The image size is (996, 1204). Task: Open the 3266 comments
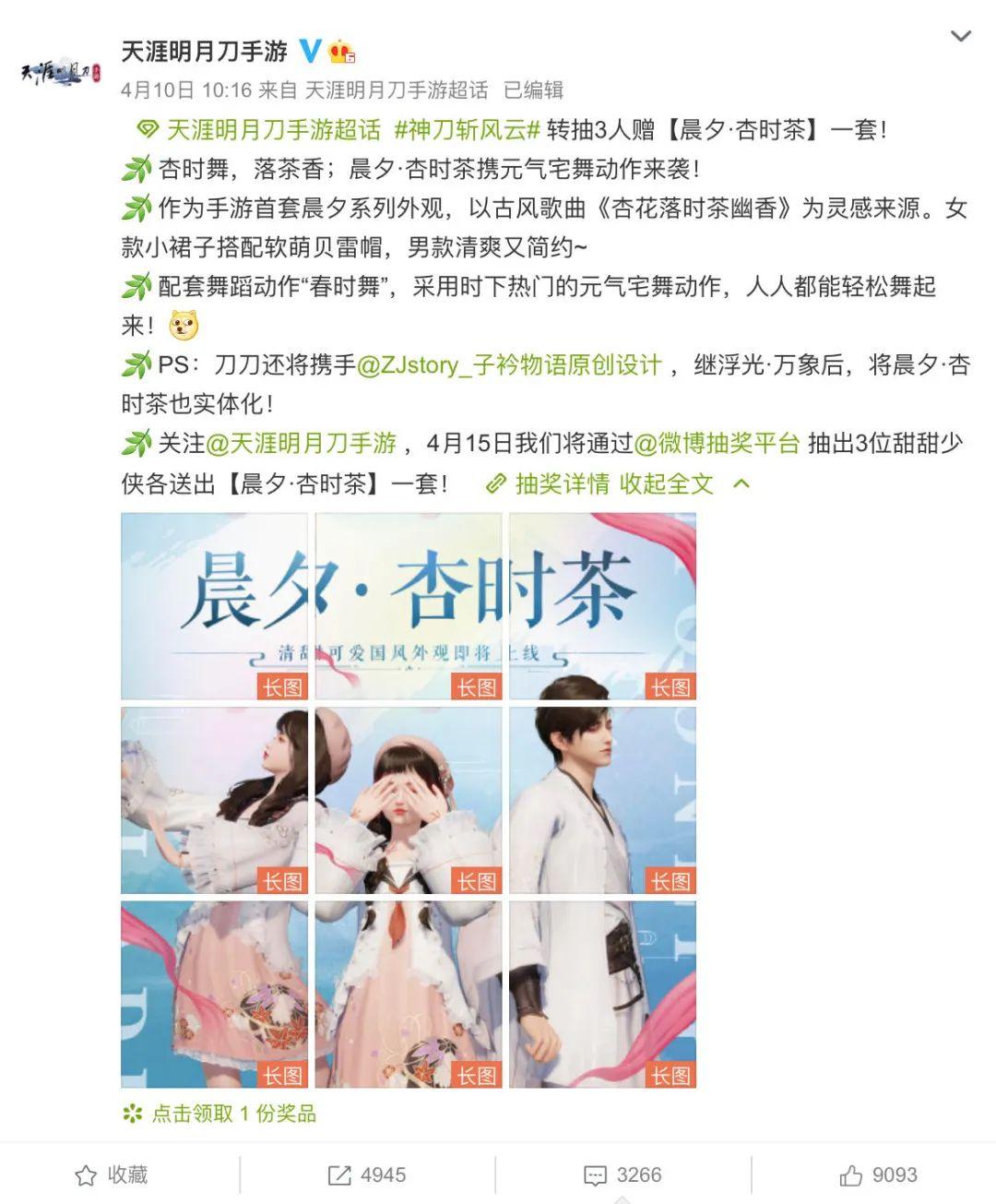[x=622, y=1174]
